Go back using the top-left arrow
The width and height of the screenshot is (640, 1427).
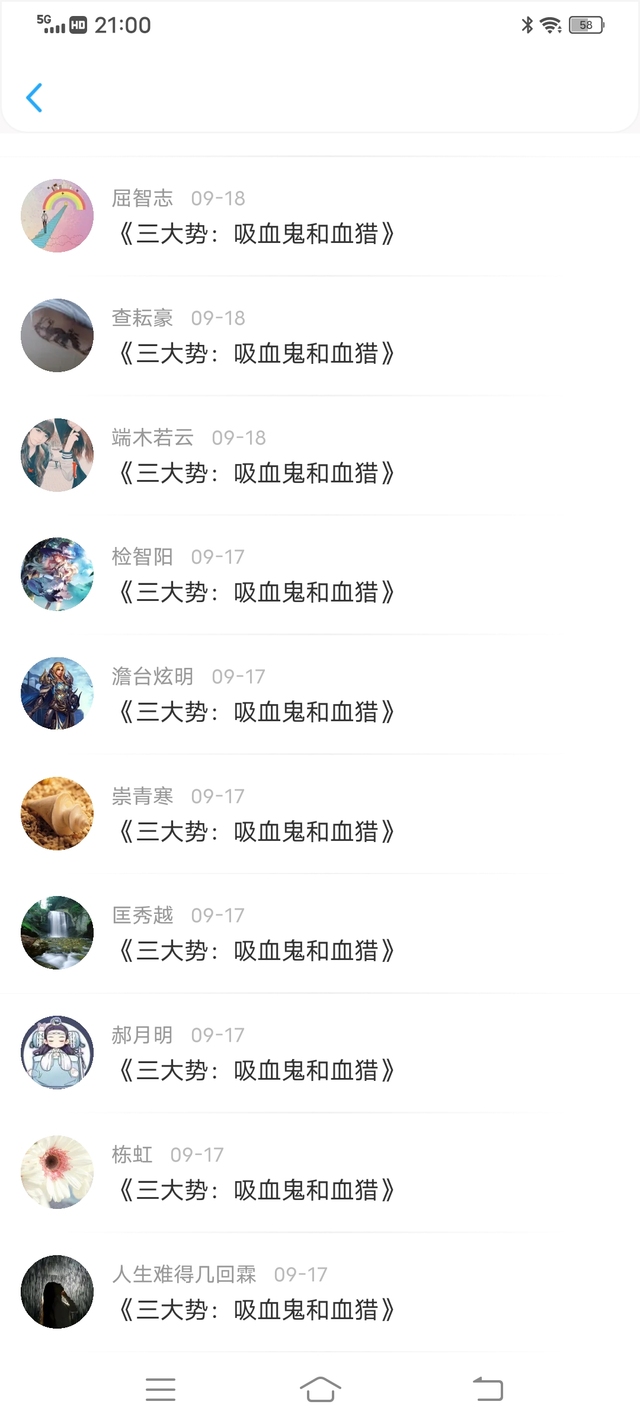pyautogui.click(x=34, y=98)
